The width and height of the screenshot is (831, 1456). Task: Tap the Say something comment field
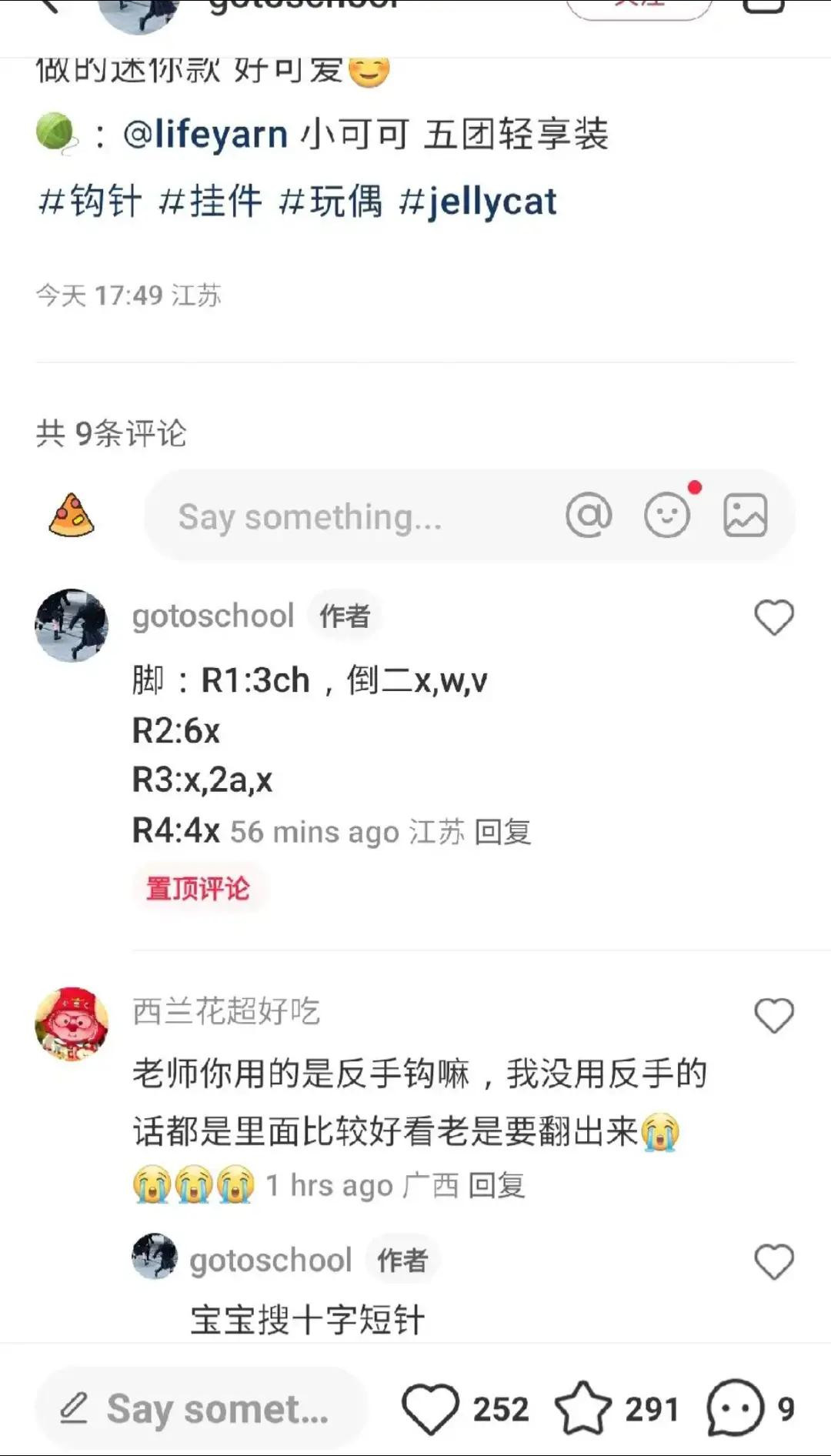point(346,516)
